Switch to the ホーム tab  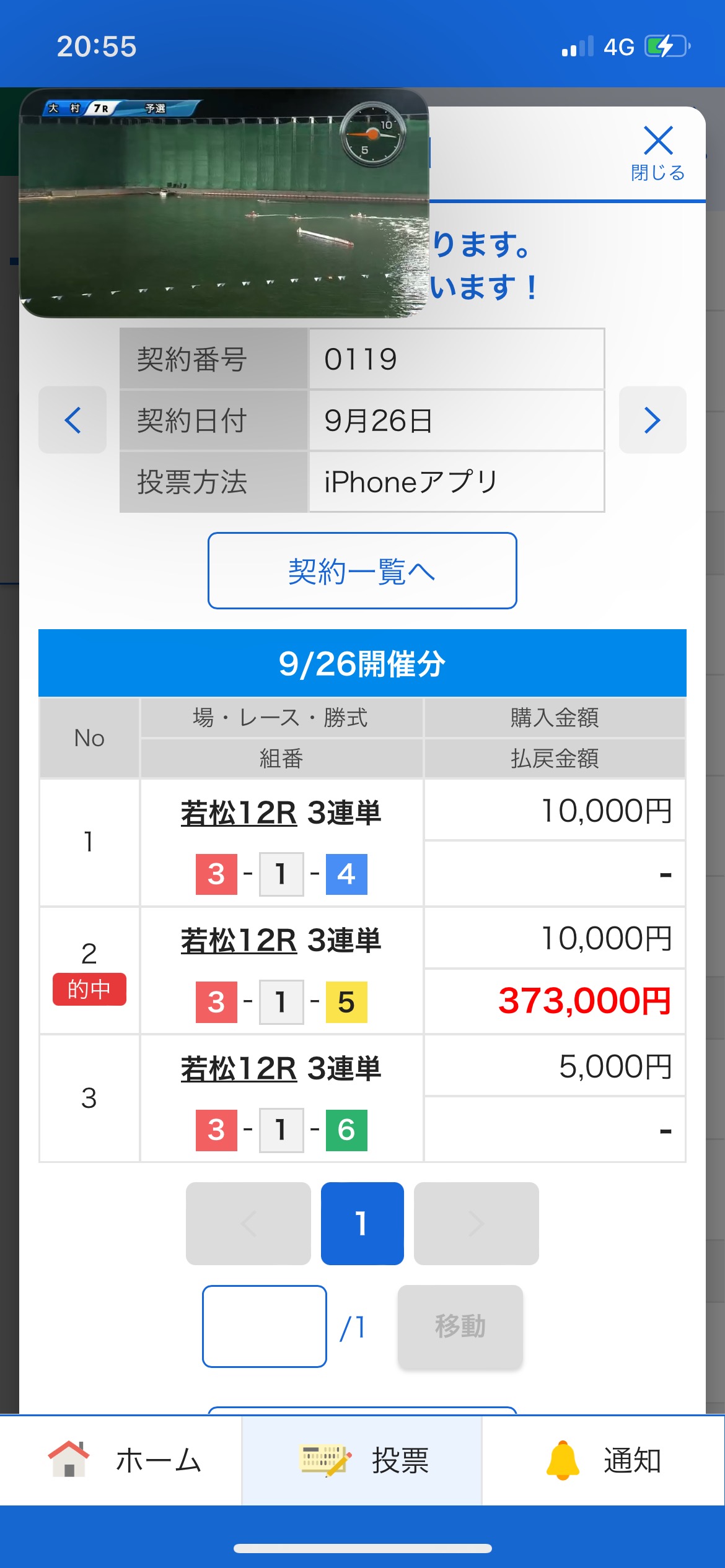(x=121, y=1460)
